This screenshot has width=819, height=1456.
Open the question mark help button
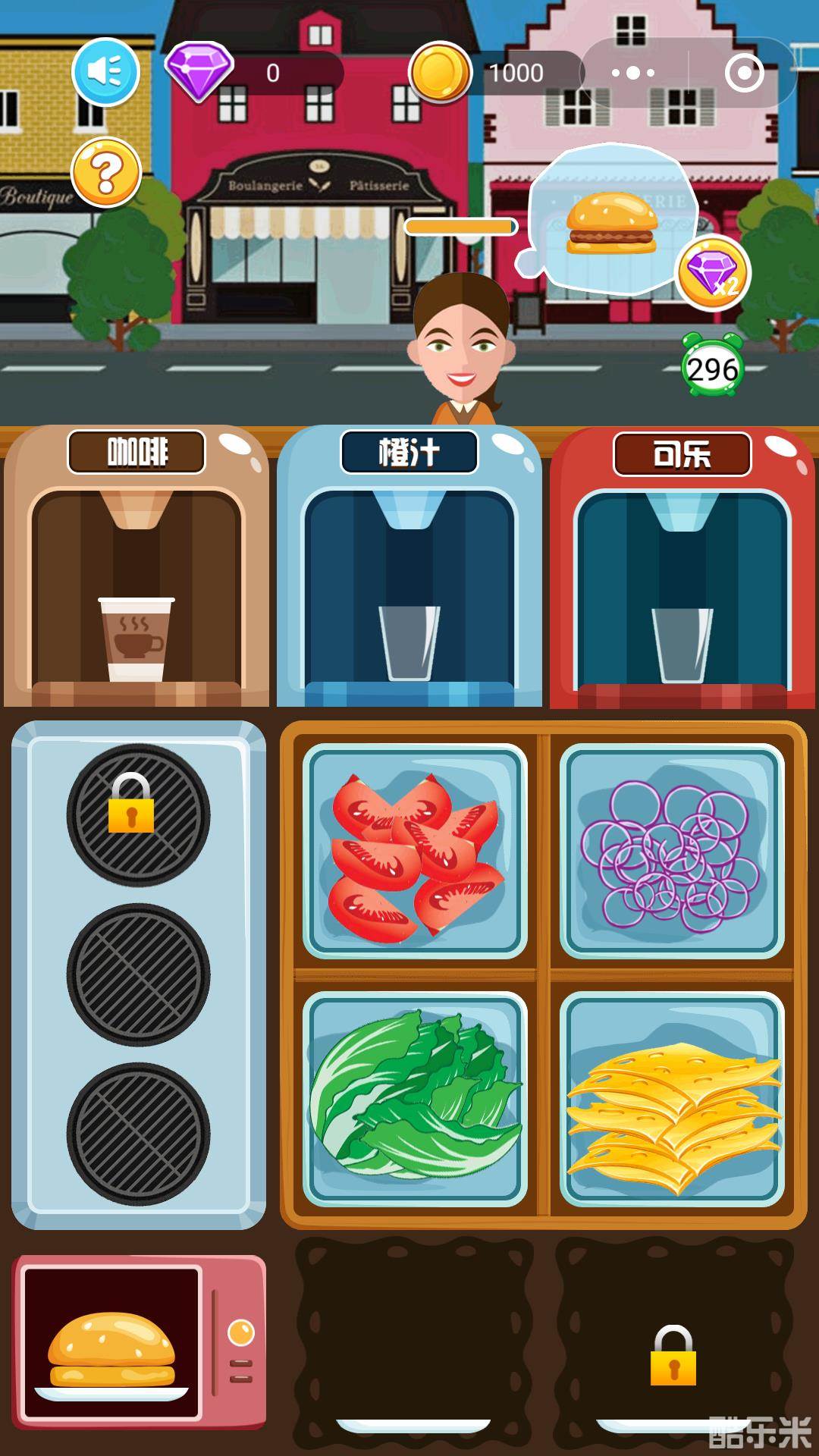[106, 173]
